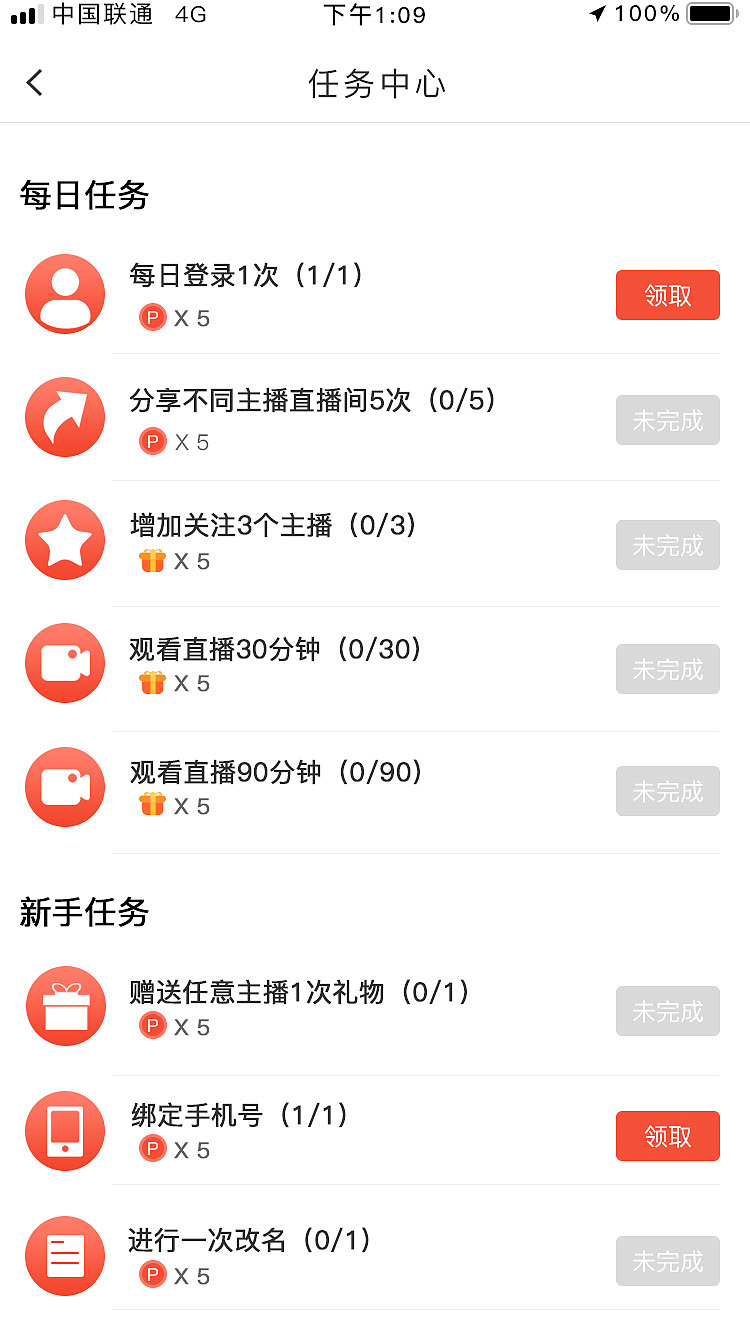Image resolution: width=750 pixels, height=1334 pixels.
Task: Click the P coin icon under 每日登录1次
Action: [152, 317]
